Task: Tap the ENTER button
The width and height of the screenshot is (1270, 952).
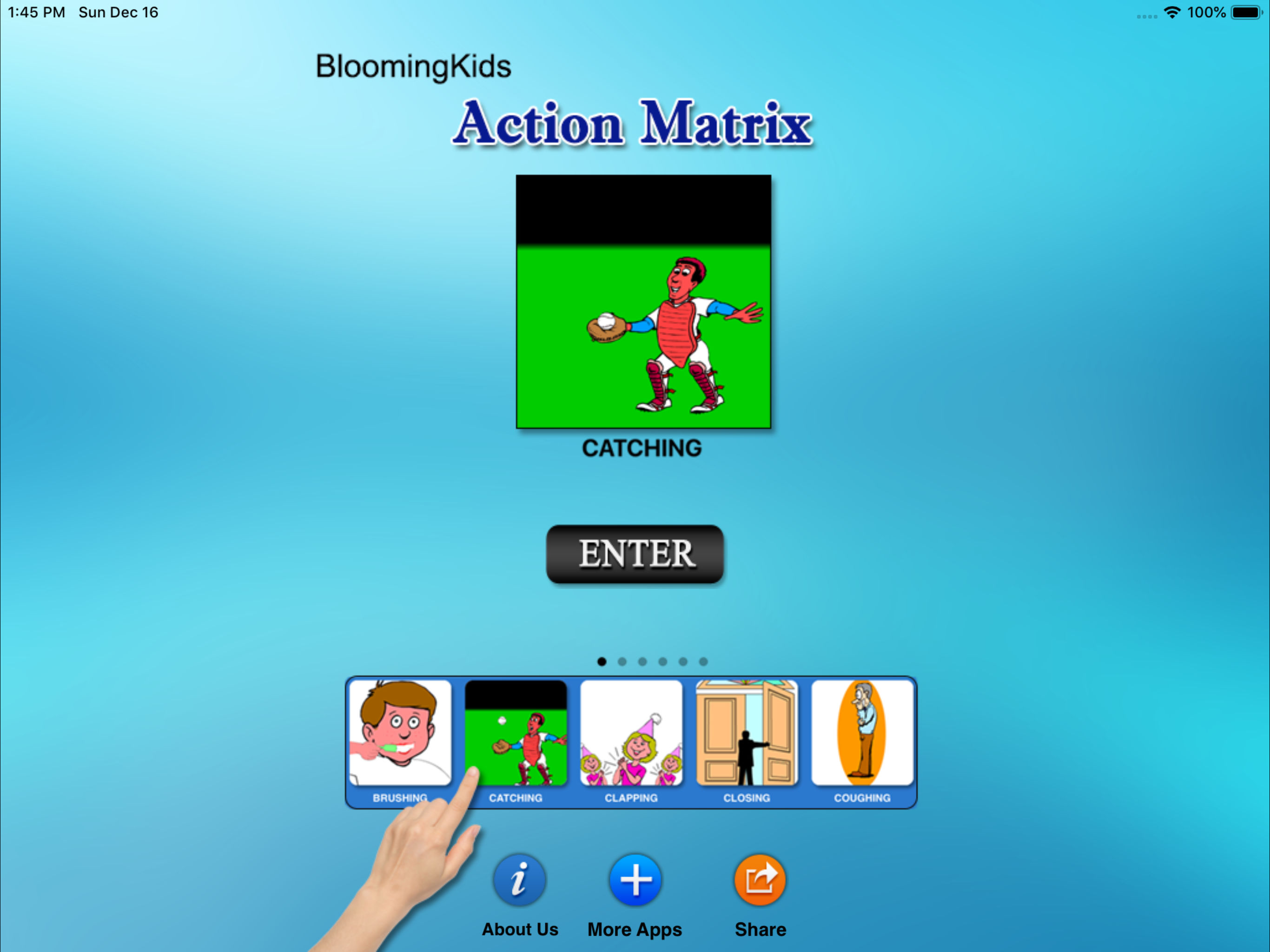Action: [635, 554]
